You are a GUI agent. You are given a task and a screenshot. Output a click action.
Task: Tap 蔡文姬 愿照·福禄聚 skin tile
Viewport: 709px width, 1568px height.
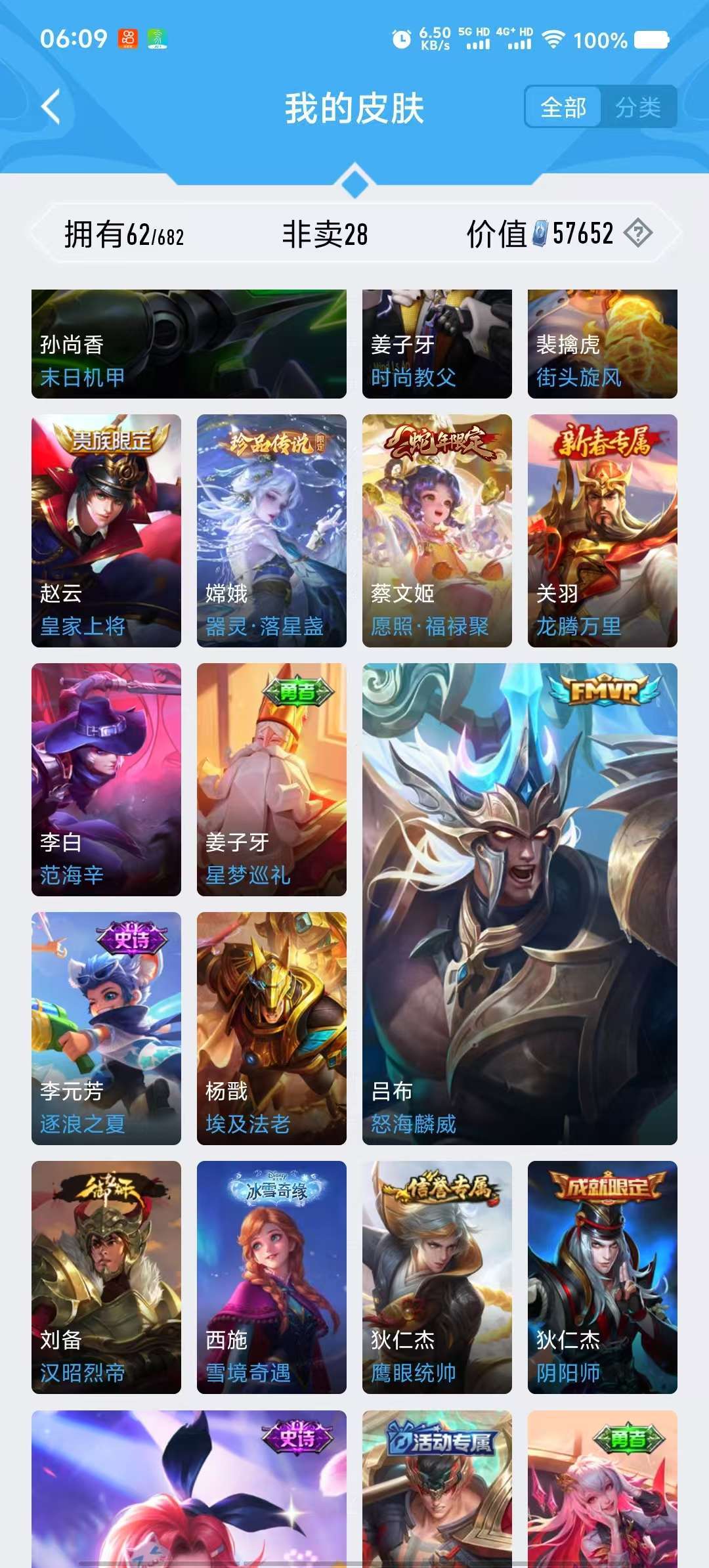point(437,531)
